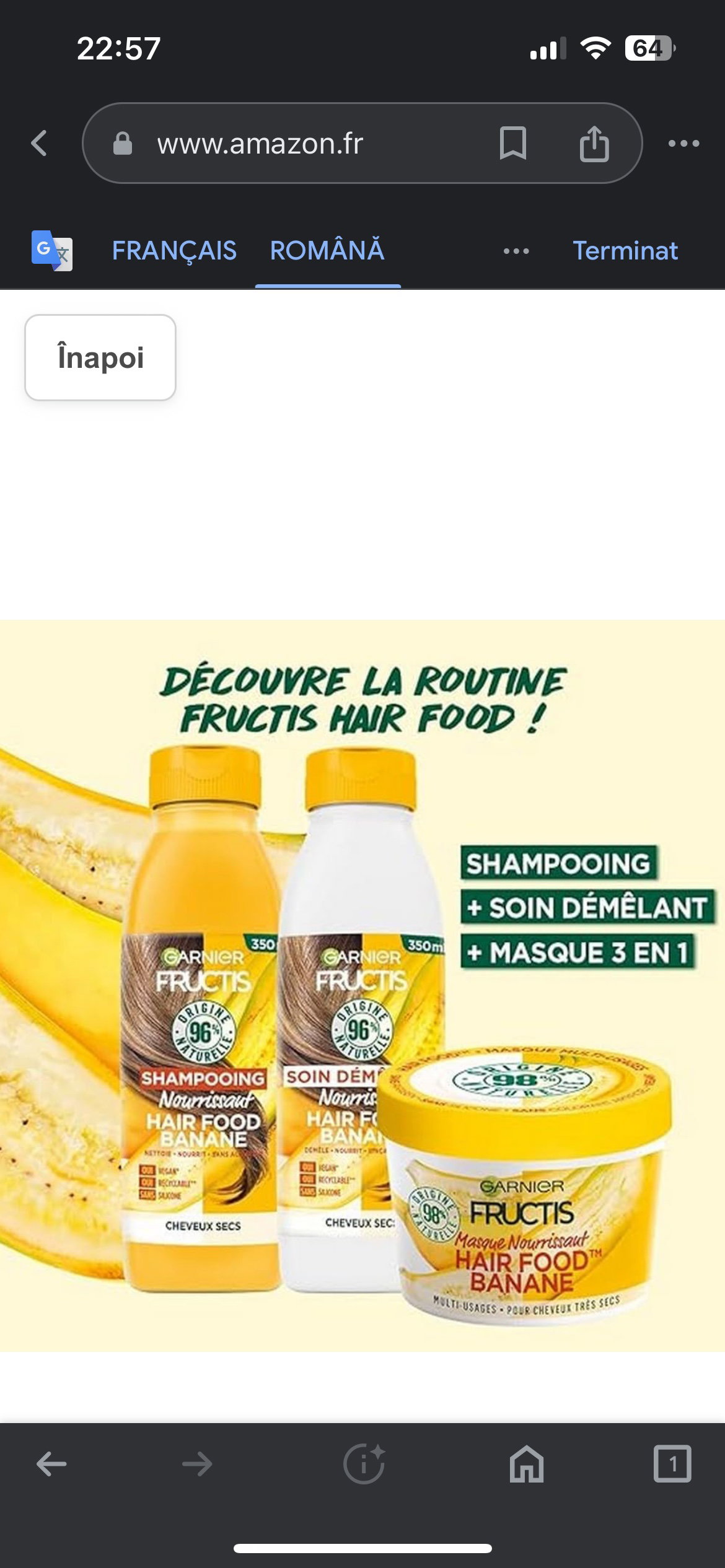
Task: Open the browser overflow menu
Action: click(x=684, y=144)
